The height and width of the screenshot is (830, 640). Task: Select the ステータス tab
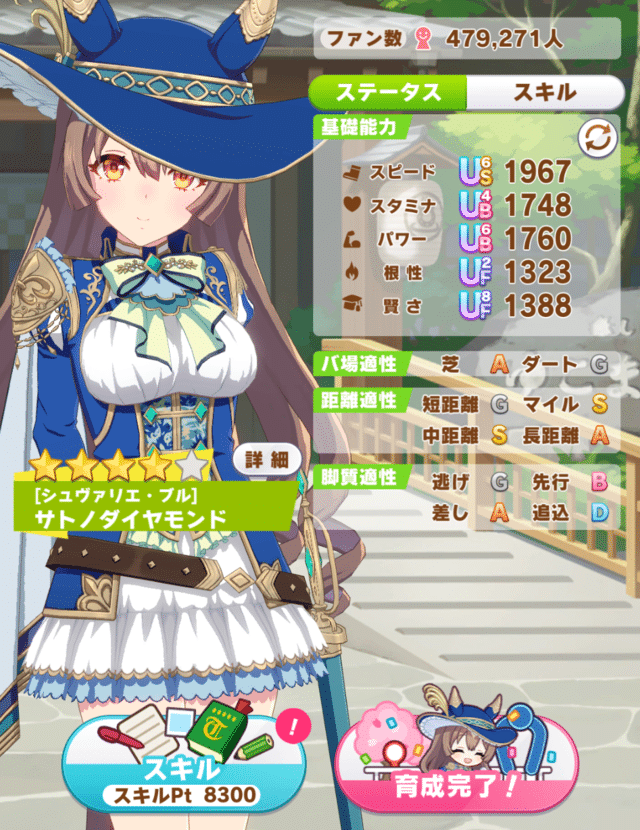point(388,92)
